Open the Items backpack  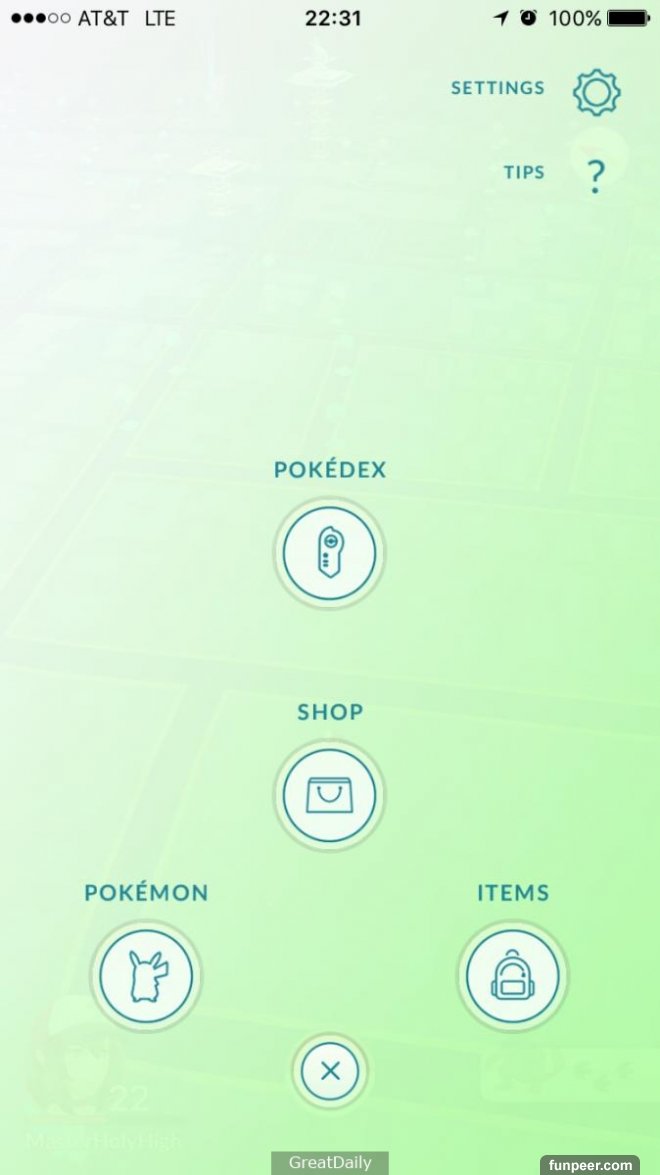(x=512, y=975)
